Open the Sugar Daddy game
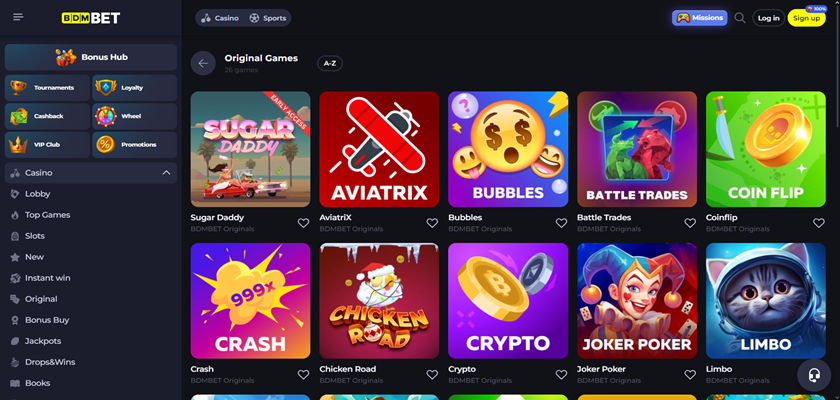The image size is (840, 400). [x=250, y=148]
